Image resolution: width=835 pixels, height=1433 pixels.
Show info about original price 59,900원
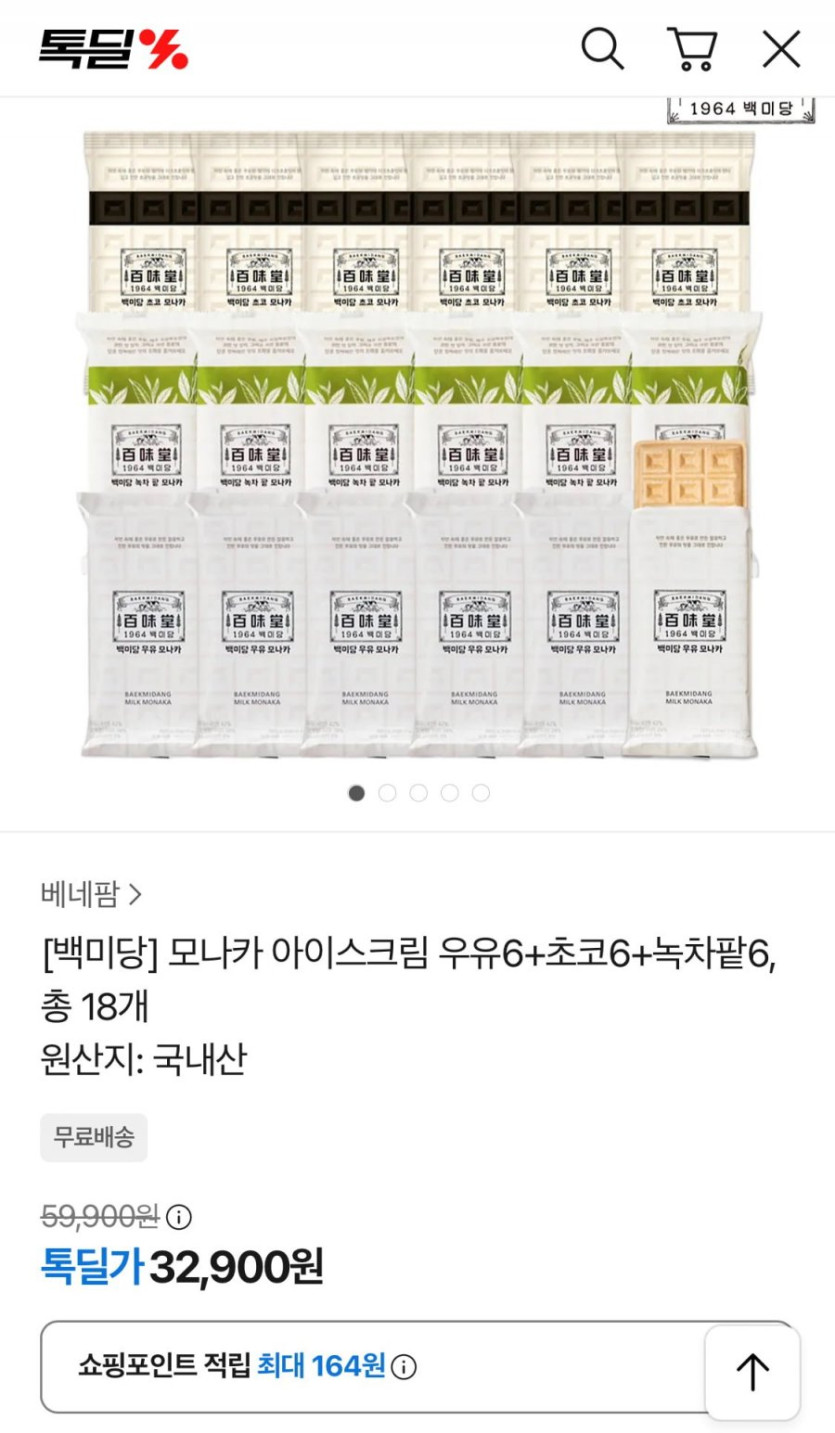(x=179, y=1217)
